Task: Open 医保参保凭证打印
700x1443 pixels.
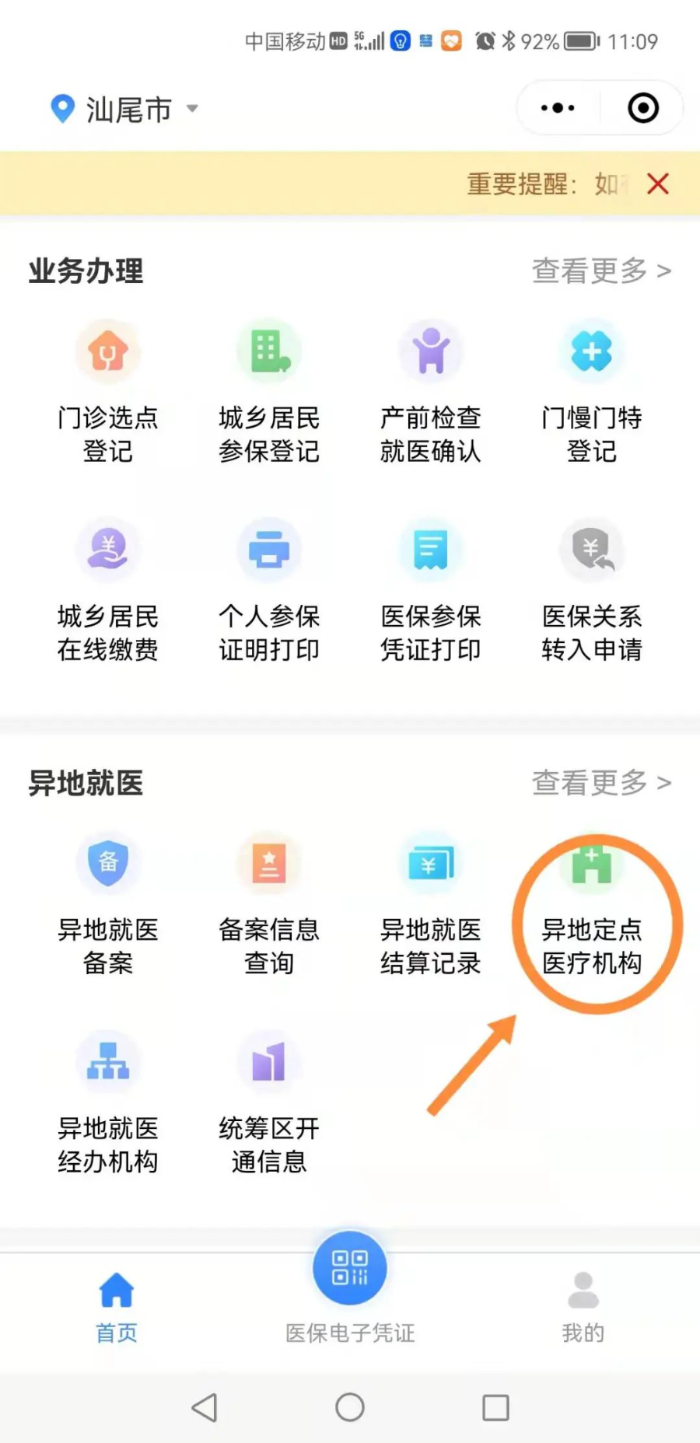Action: click(x=430, y=592)
